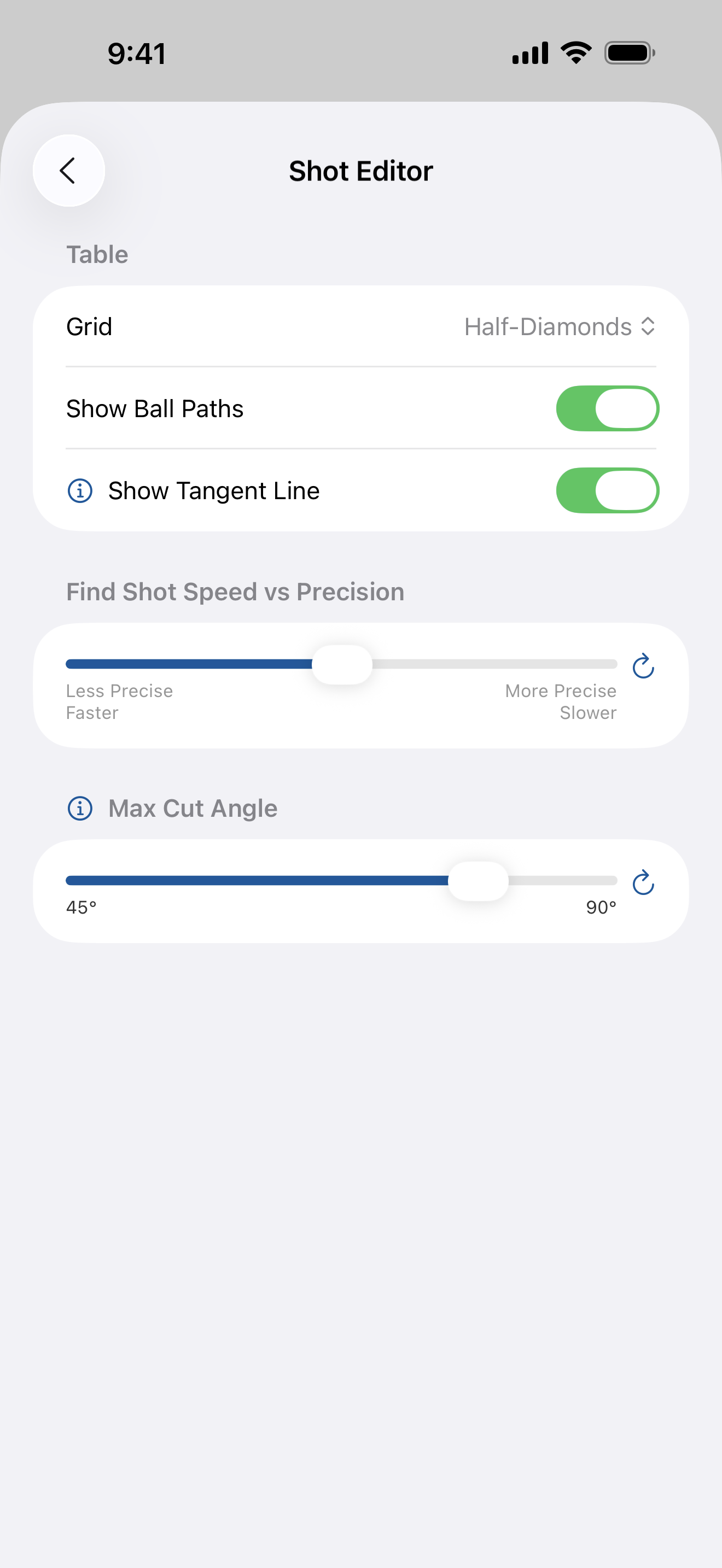Screen dimensions: 722x1568
Task: Tap the battery indicator in the status bar
Action: point(630,53)
